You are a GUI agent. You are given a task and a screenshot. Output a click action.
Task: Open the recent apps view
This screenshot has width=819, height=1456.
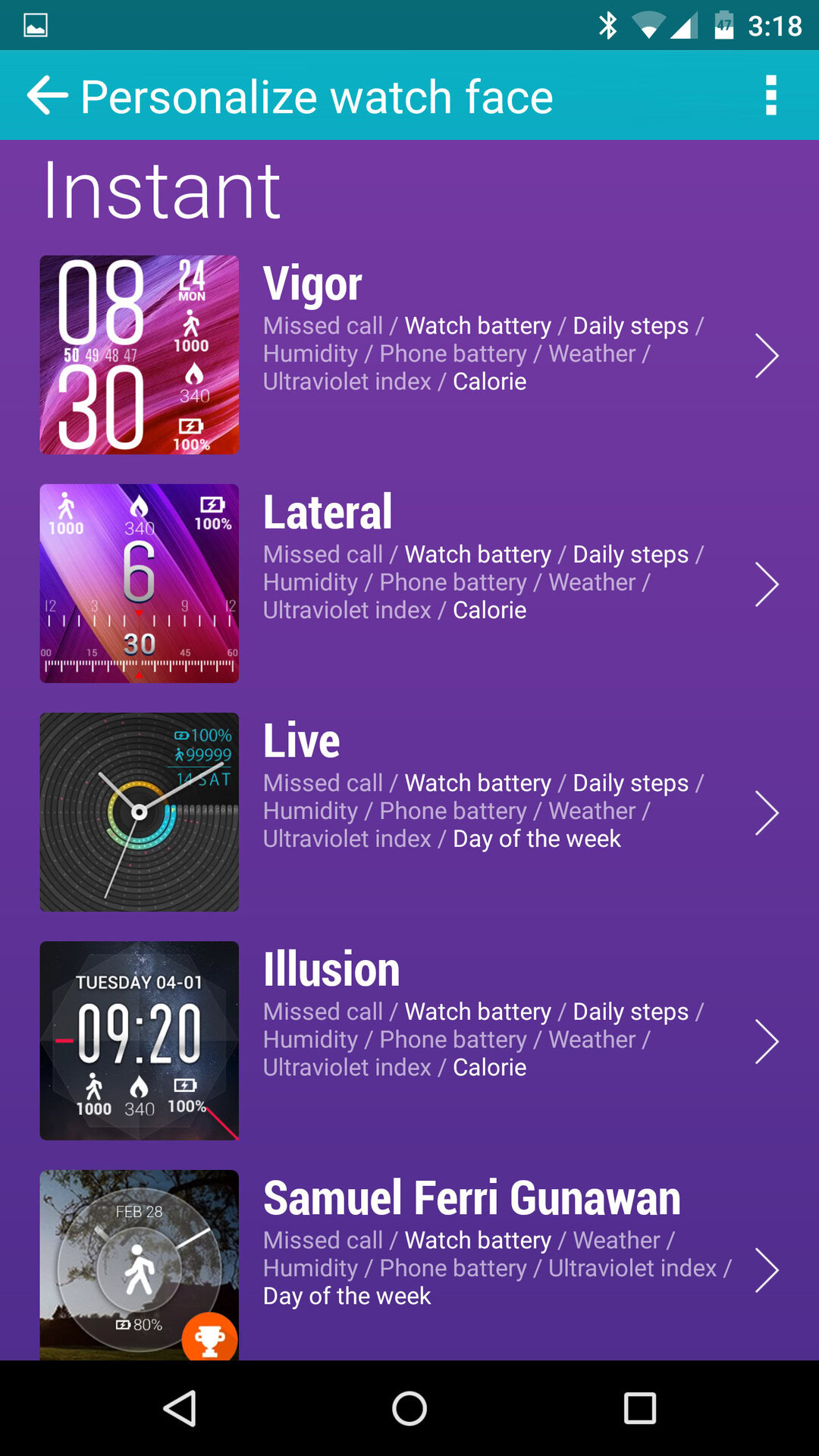pos(639,1409)
